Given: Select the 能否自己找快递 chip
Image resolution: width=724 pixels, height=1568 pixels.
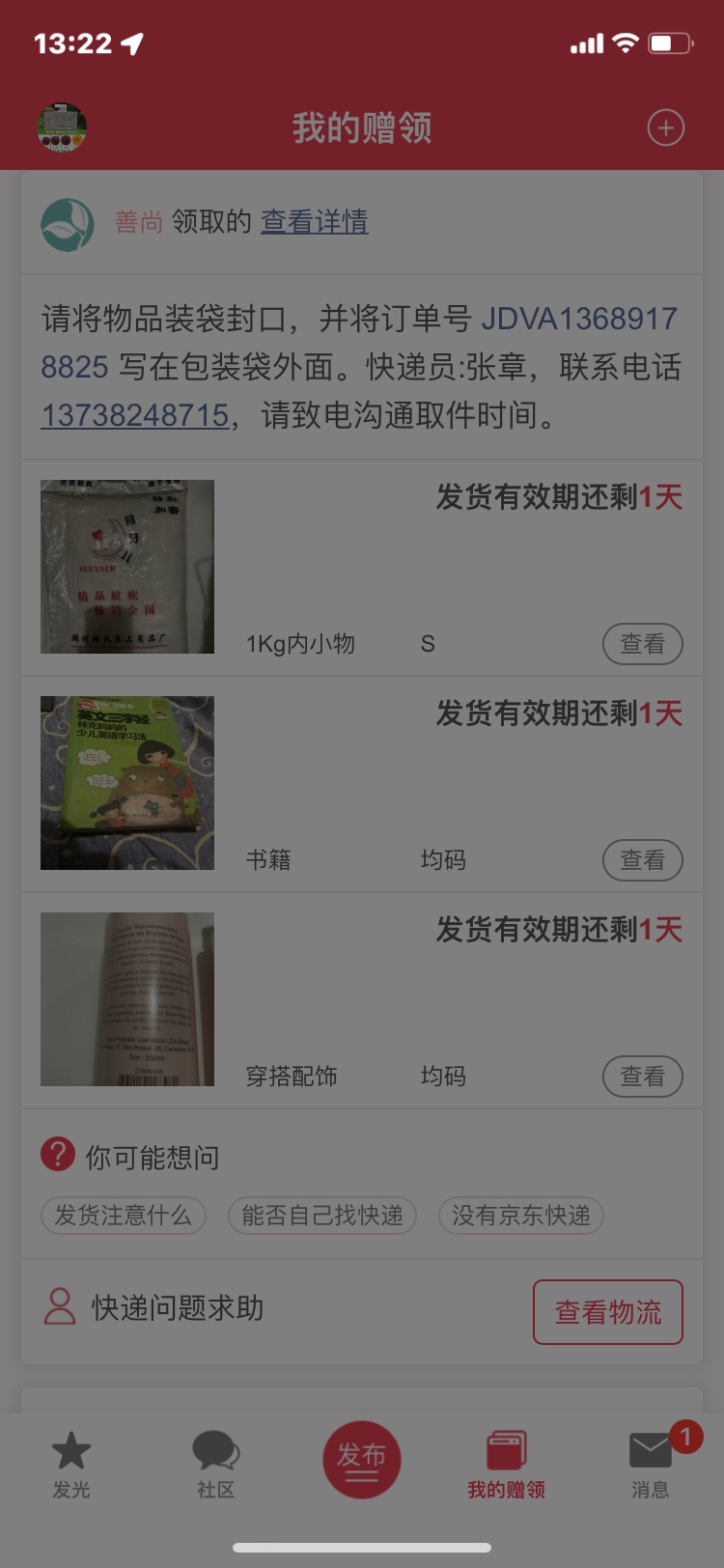Looking at the screenshot, I should (x=321, y=1216).
